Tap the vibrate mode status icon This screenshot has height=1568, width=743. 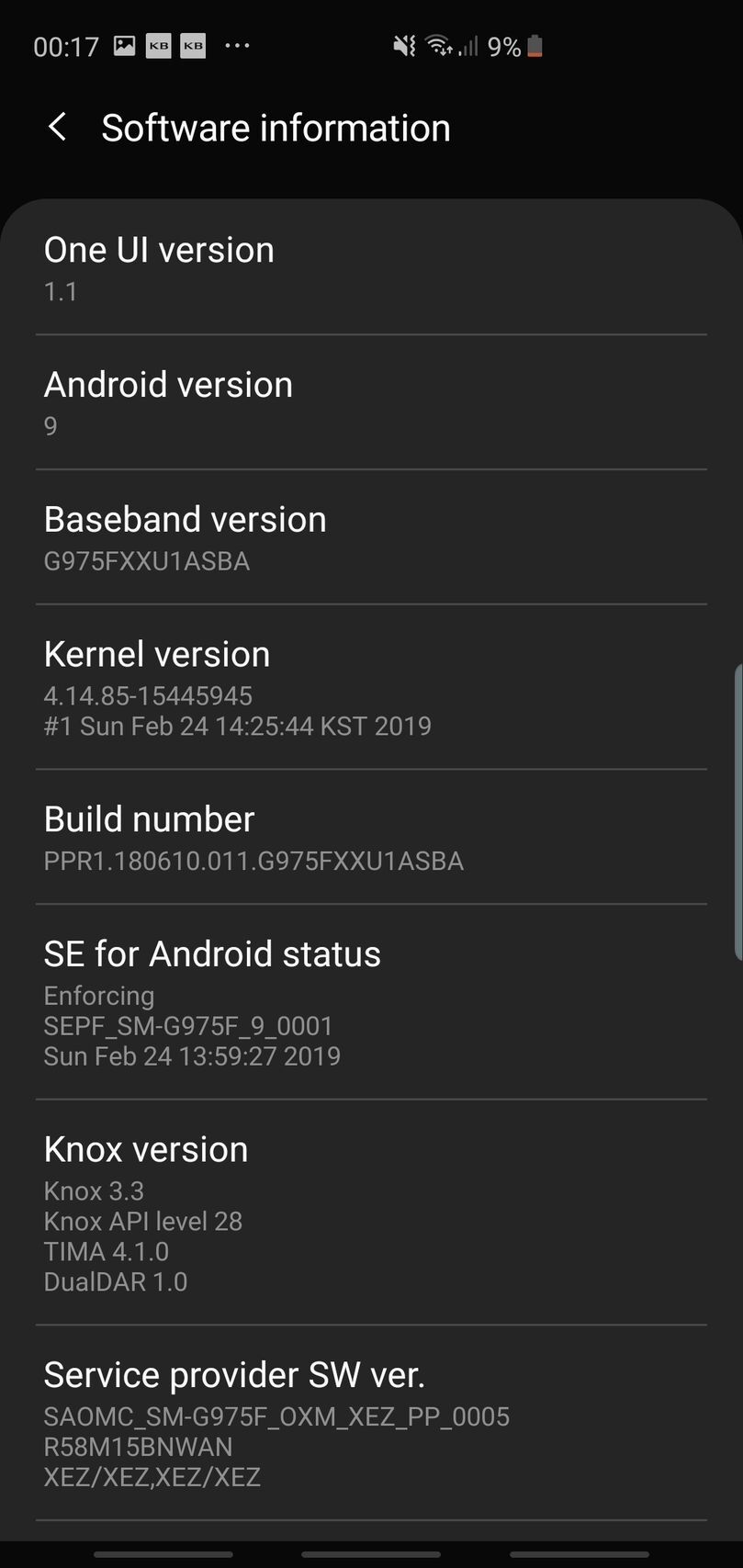tap(403, 45)
